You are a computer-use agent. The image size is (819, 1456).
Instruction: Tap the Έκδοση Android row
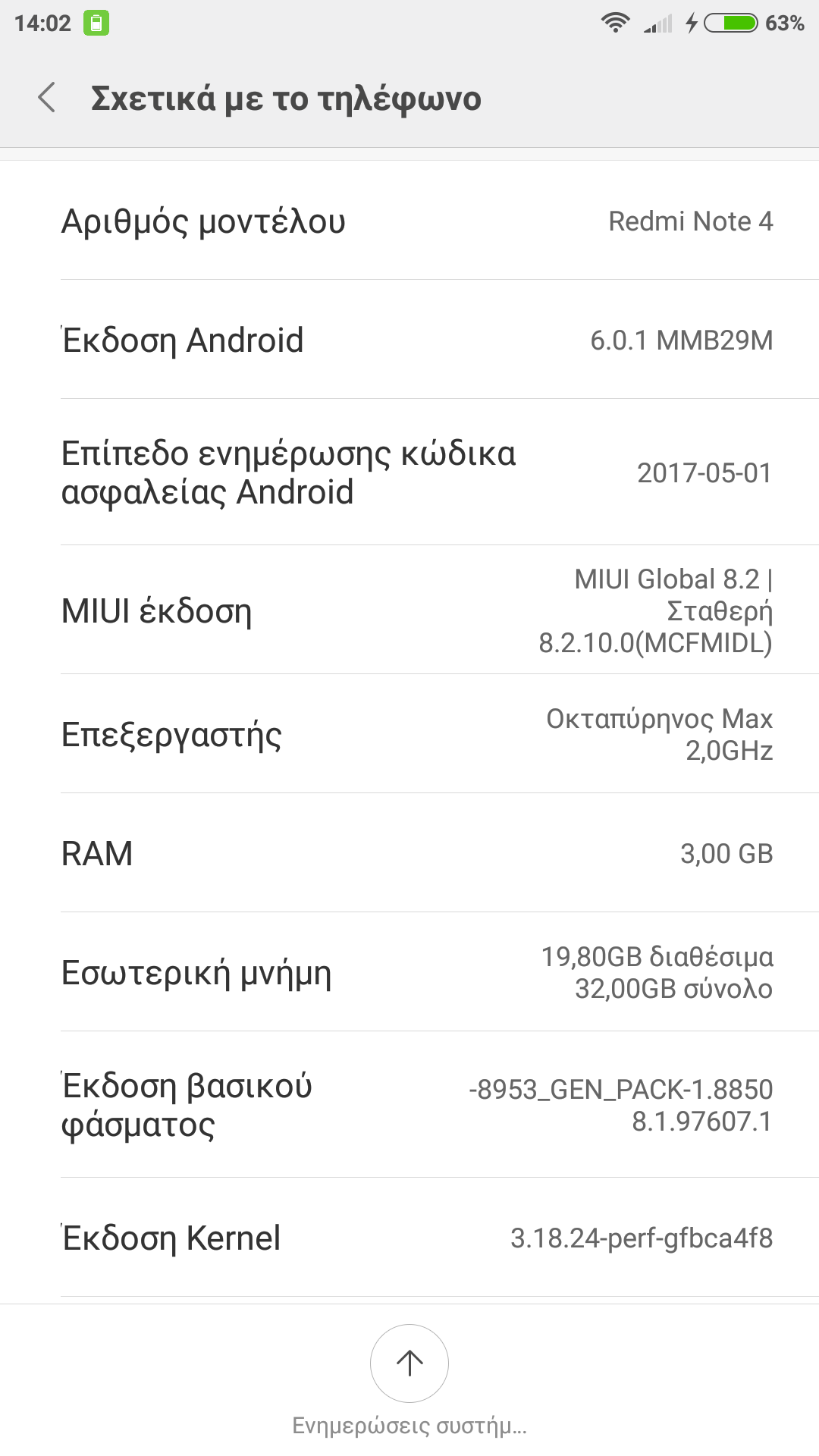point(409,340)
